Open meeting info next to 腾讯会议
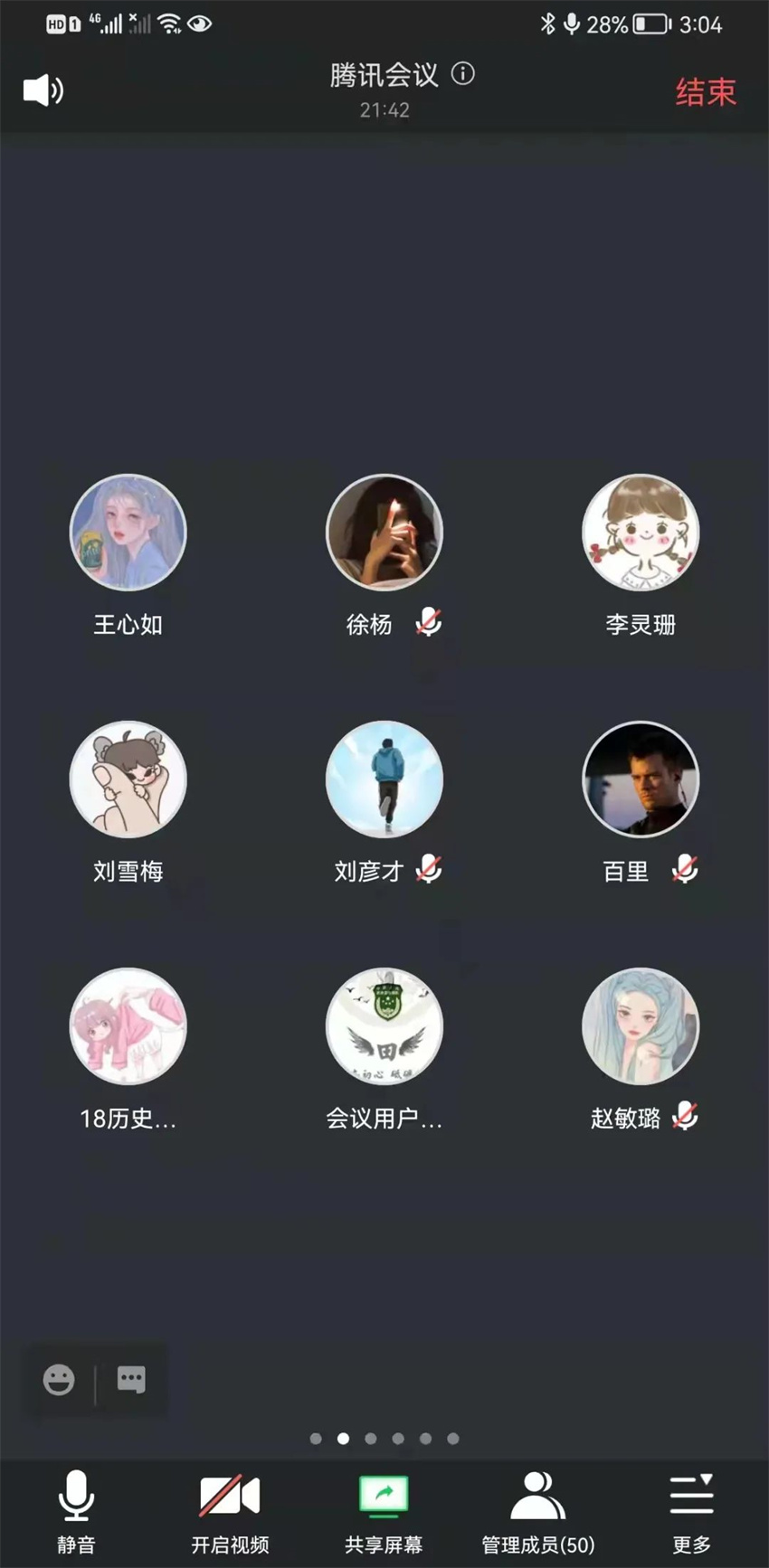 coord(463,74)
